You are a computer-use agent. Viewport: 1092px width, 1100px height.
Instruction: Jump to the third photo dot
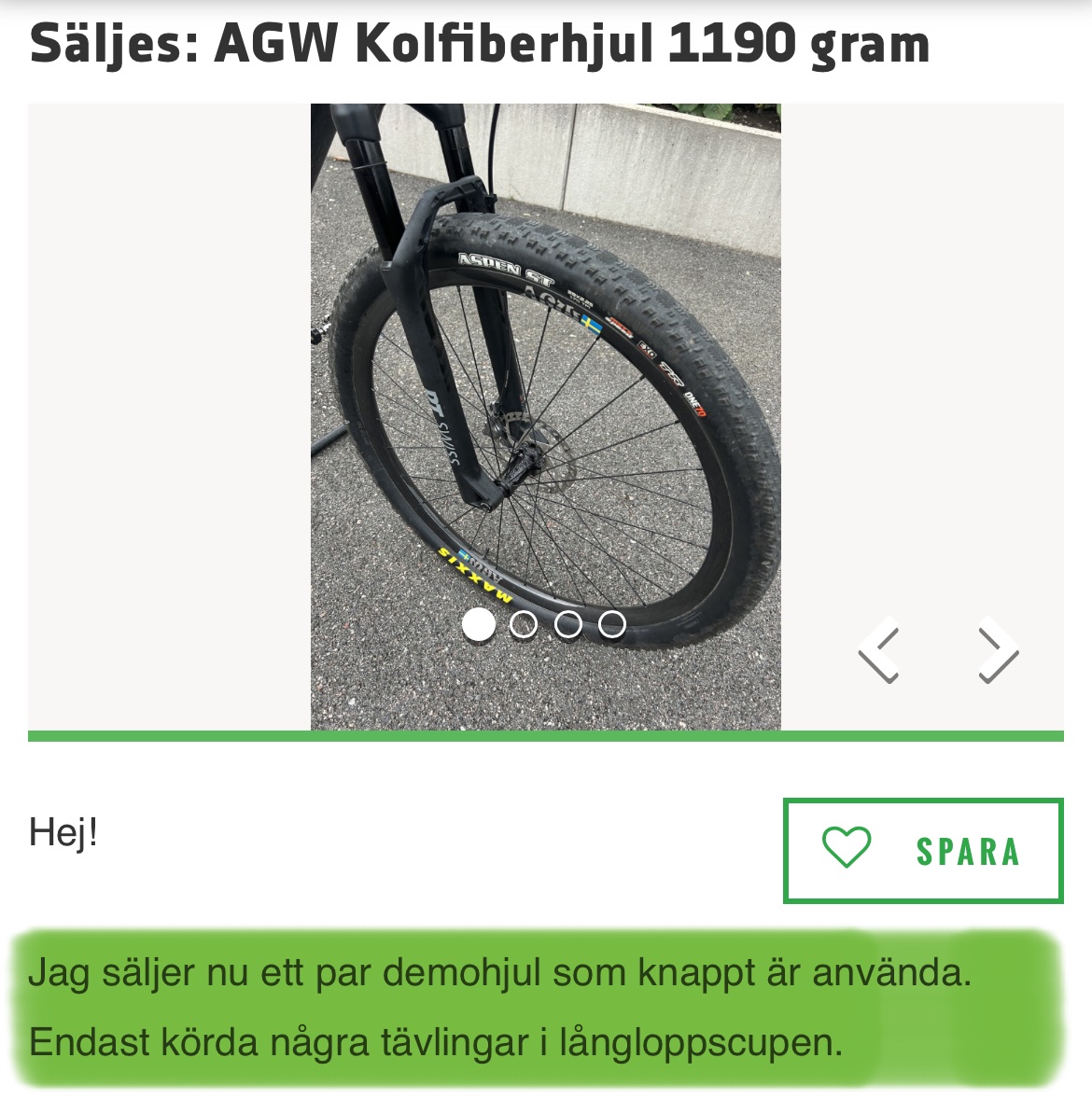[x=567, y=624]
